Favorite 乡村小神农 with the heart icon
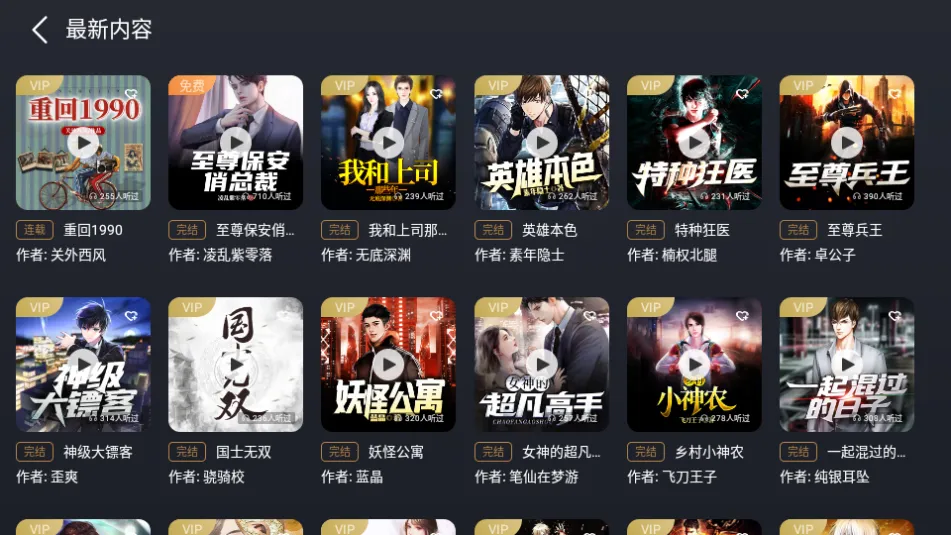 (742, 316)
